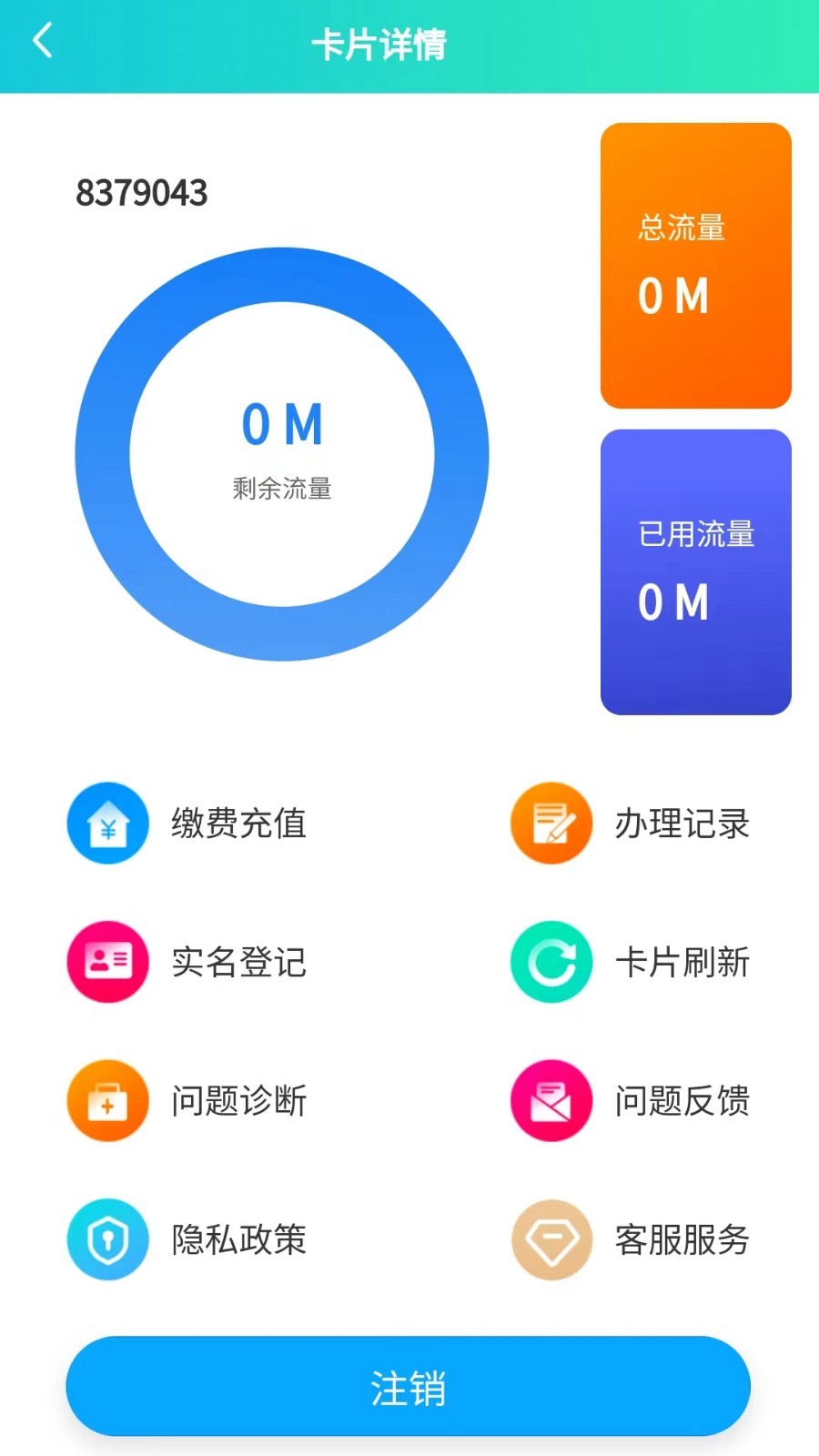Select the green circular refresh arrow icon
The height and width of the screenshot is (1456, 819).
(x=550, y=962)
